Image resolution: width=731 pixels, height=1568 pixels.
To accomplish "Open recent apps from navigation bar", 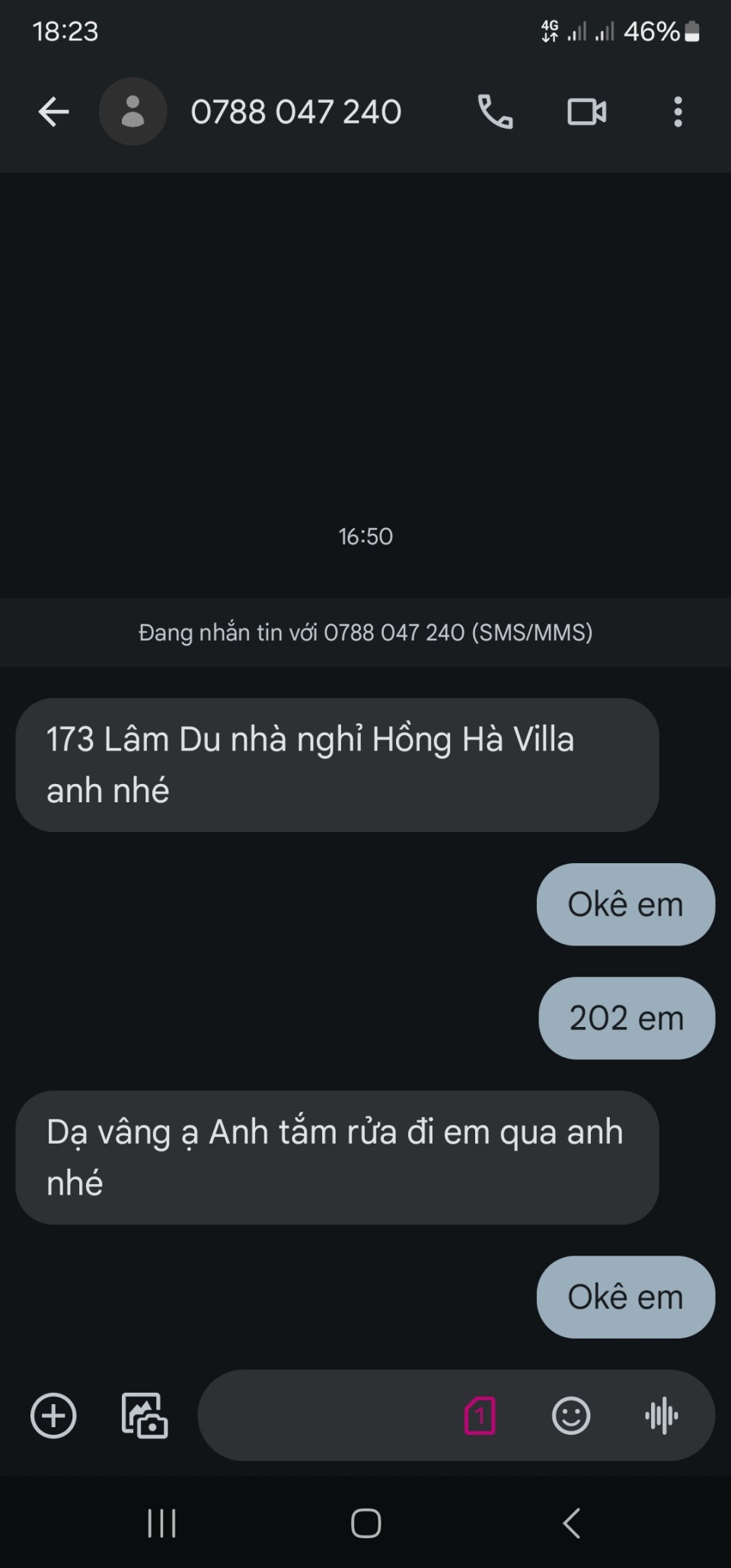I will [x=161, y=1524].
